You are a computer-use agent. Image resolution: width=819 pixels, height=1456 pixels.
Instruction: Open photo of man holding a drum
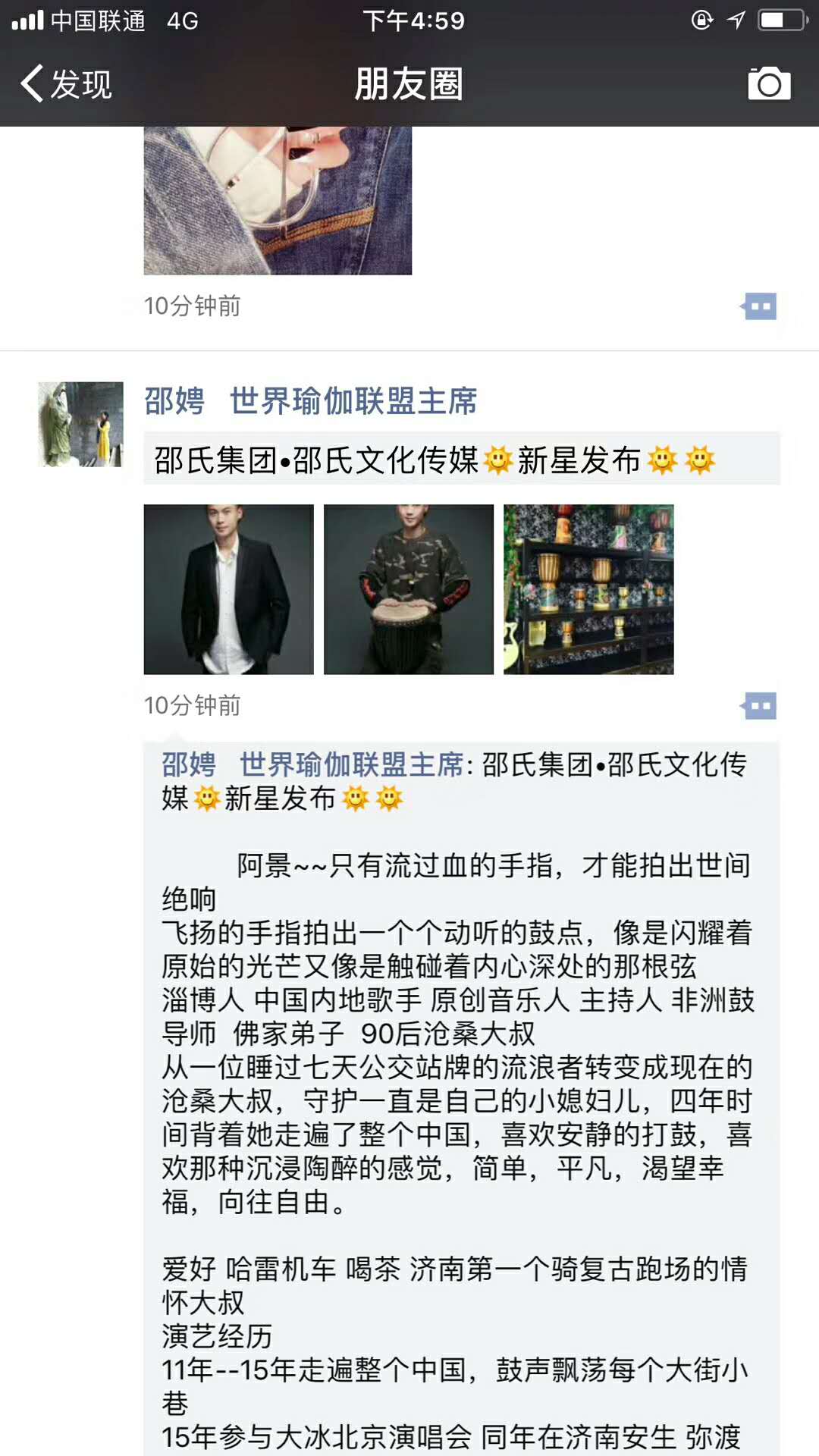tap(408, 589)
